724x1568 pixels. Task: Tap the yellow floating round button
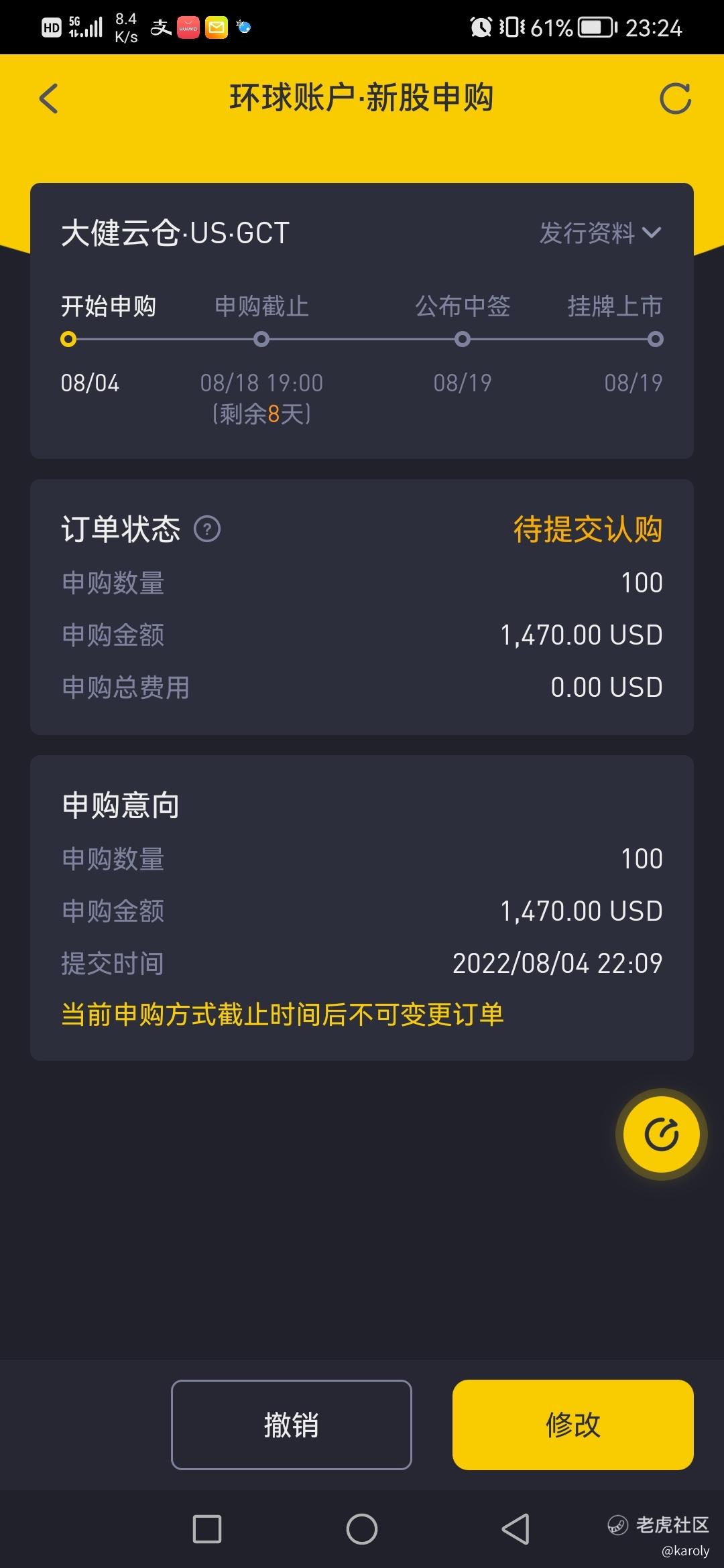click(x=661, y=1134)
